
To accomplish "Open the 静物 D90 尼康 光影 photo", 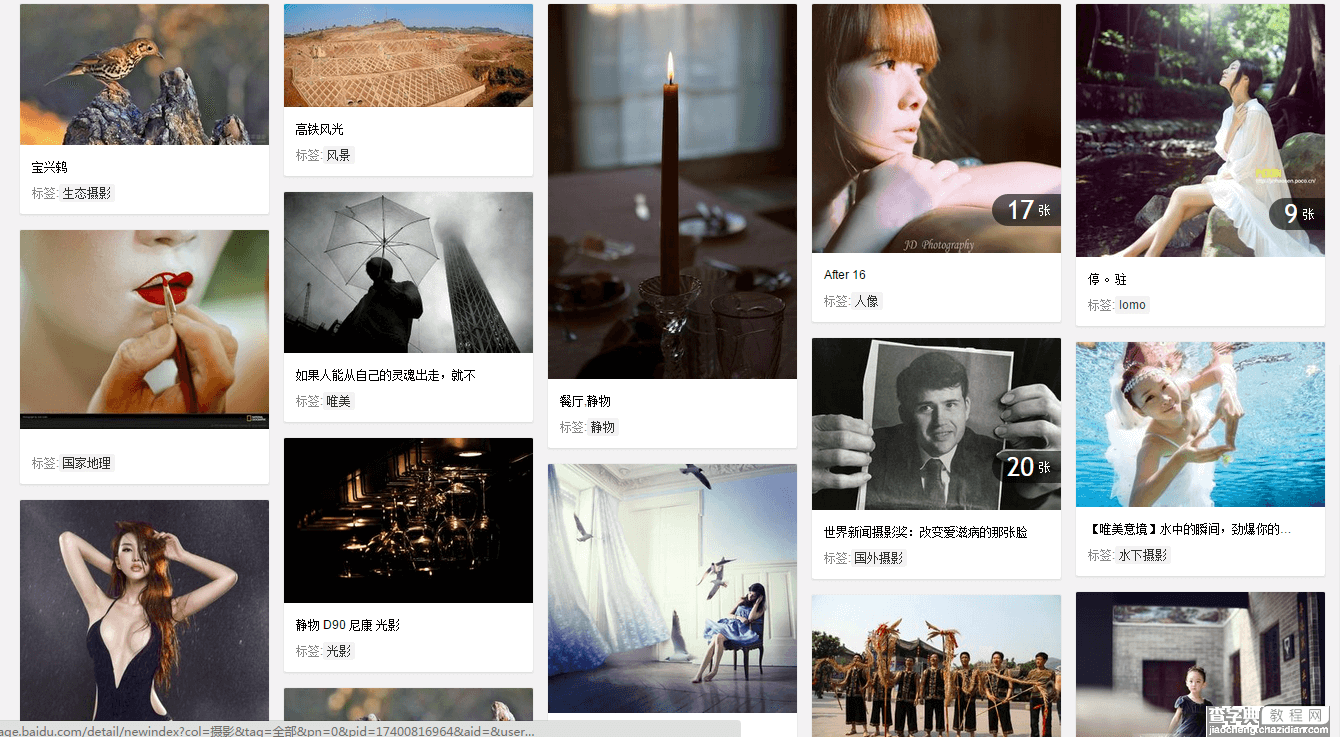I will click(x=408, y=520).
